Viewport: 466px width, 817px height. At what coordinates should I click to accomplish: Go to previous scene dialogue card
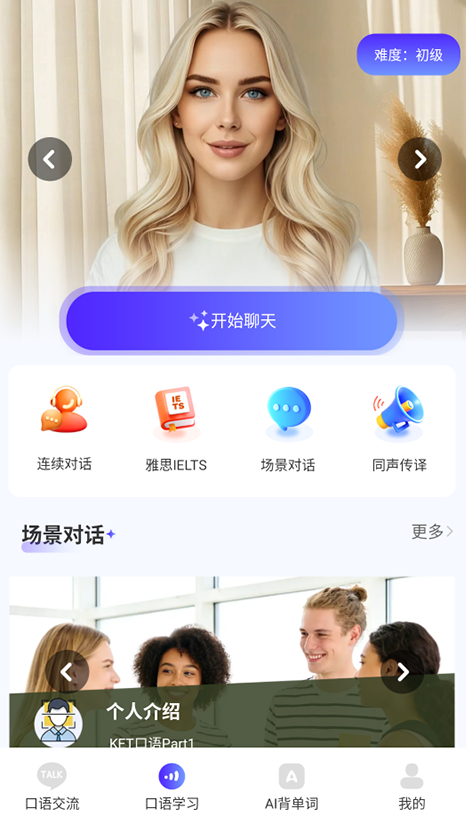67,672
